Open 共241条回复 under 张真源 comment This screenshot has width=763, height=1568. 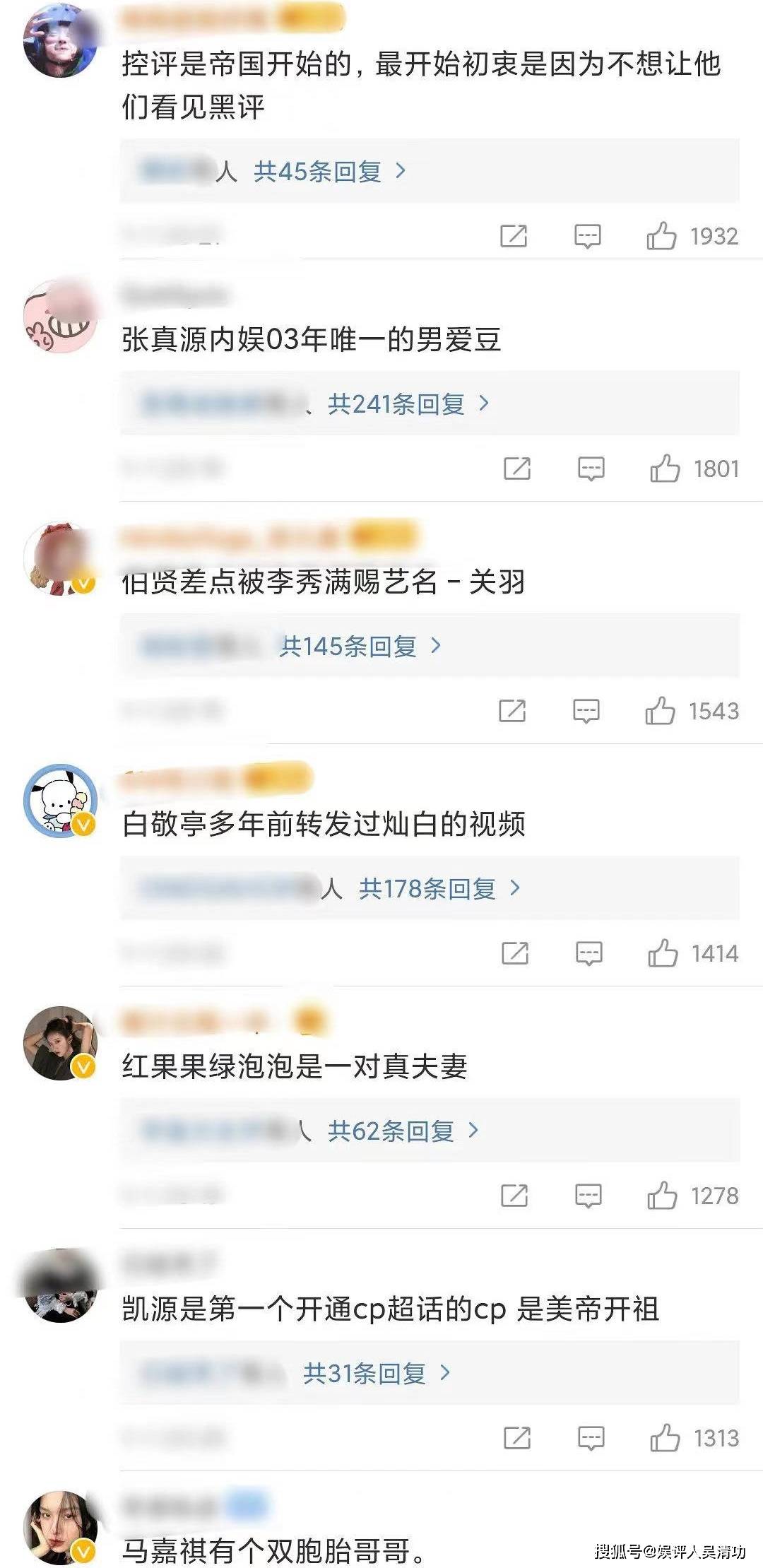click(x=408, y=403)
